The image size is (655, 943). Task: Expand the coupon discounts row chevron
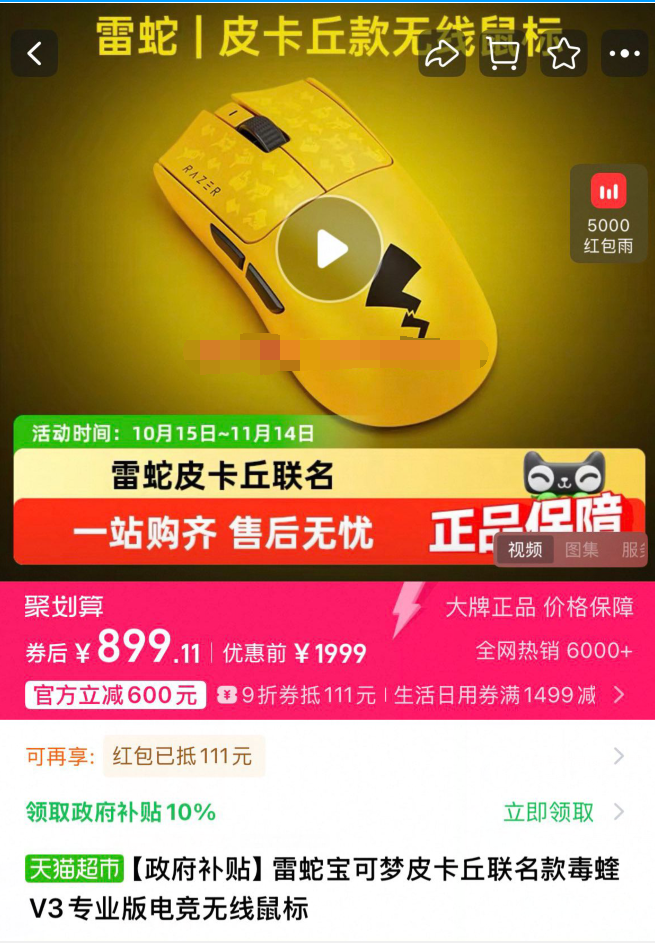tap(619, 694)
